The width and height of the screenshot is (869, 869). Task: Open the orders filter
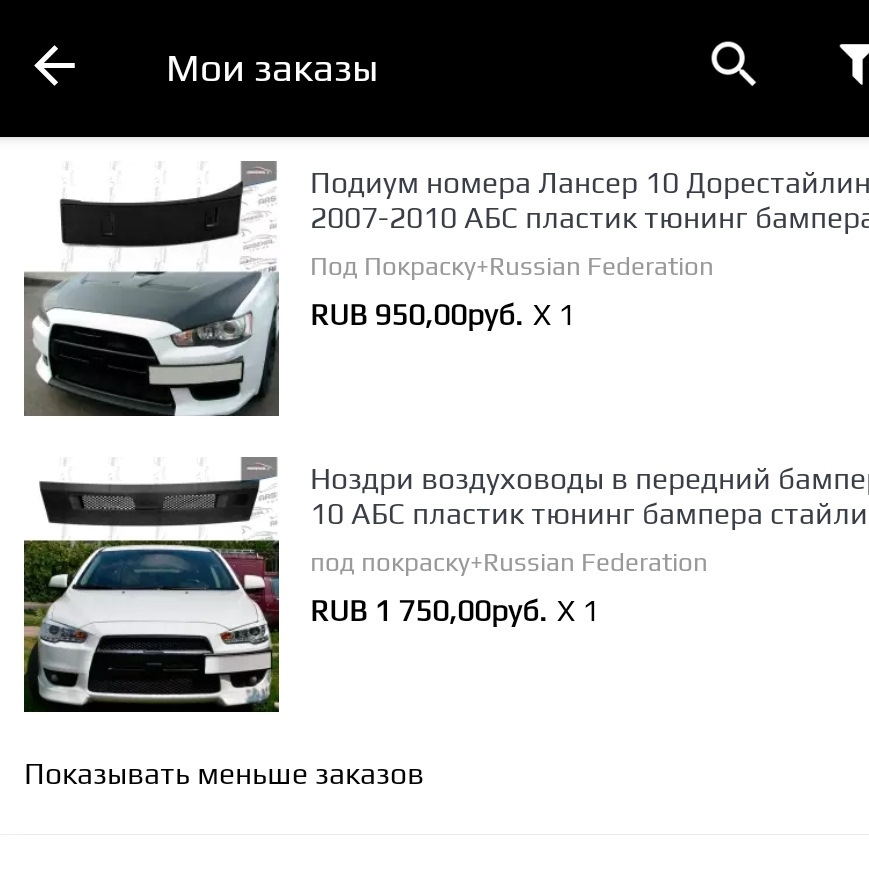click(854, 66)
